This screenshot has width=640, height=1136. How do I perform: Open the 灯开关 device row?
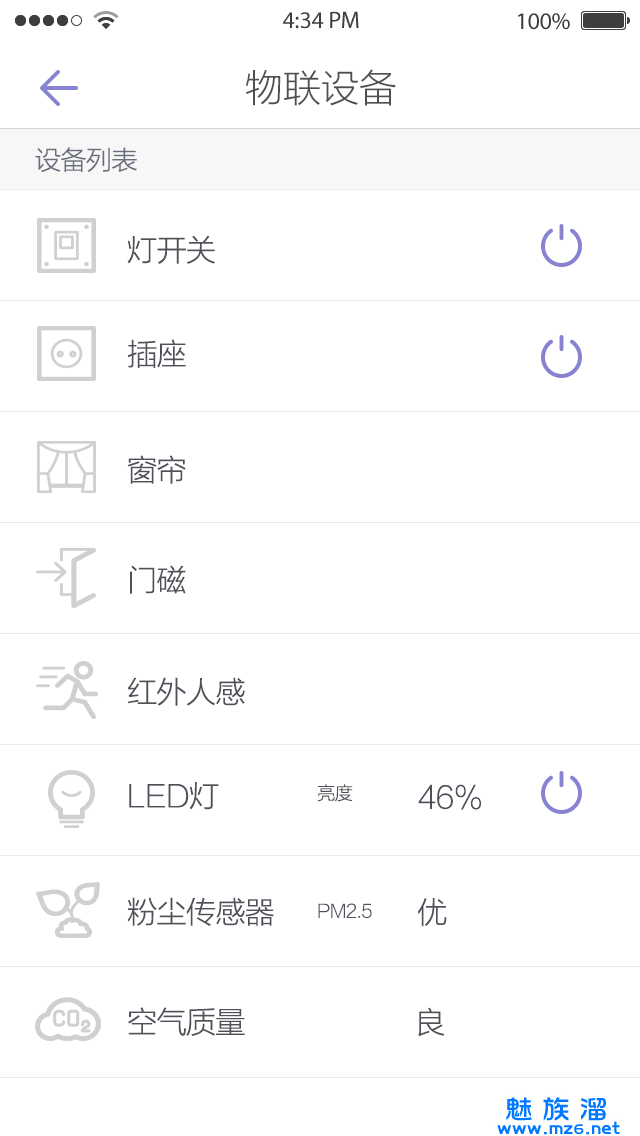[x=320, y=246]
